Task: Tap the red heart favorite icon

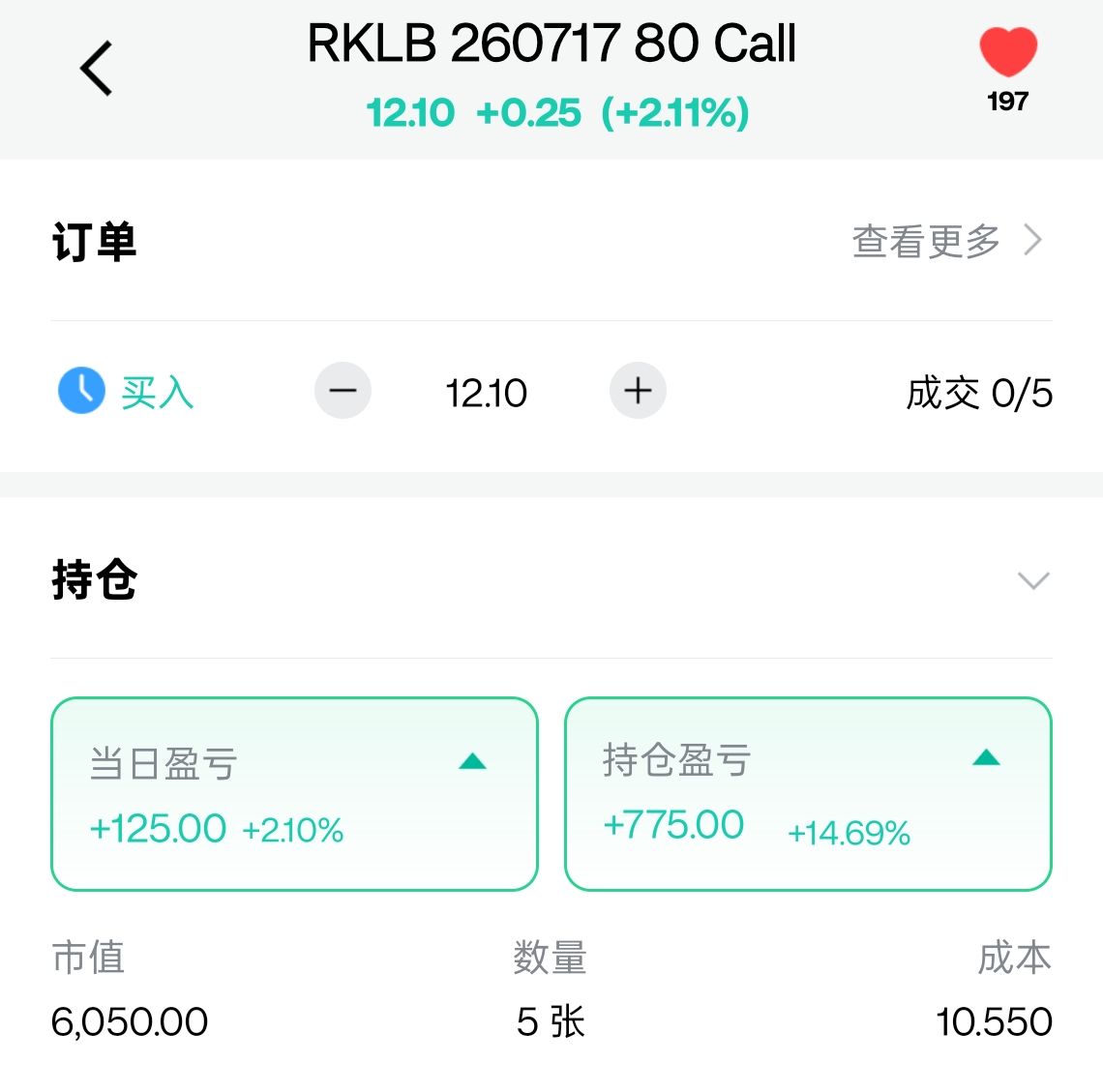Action: [x=1007, y=52]
